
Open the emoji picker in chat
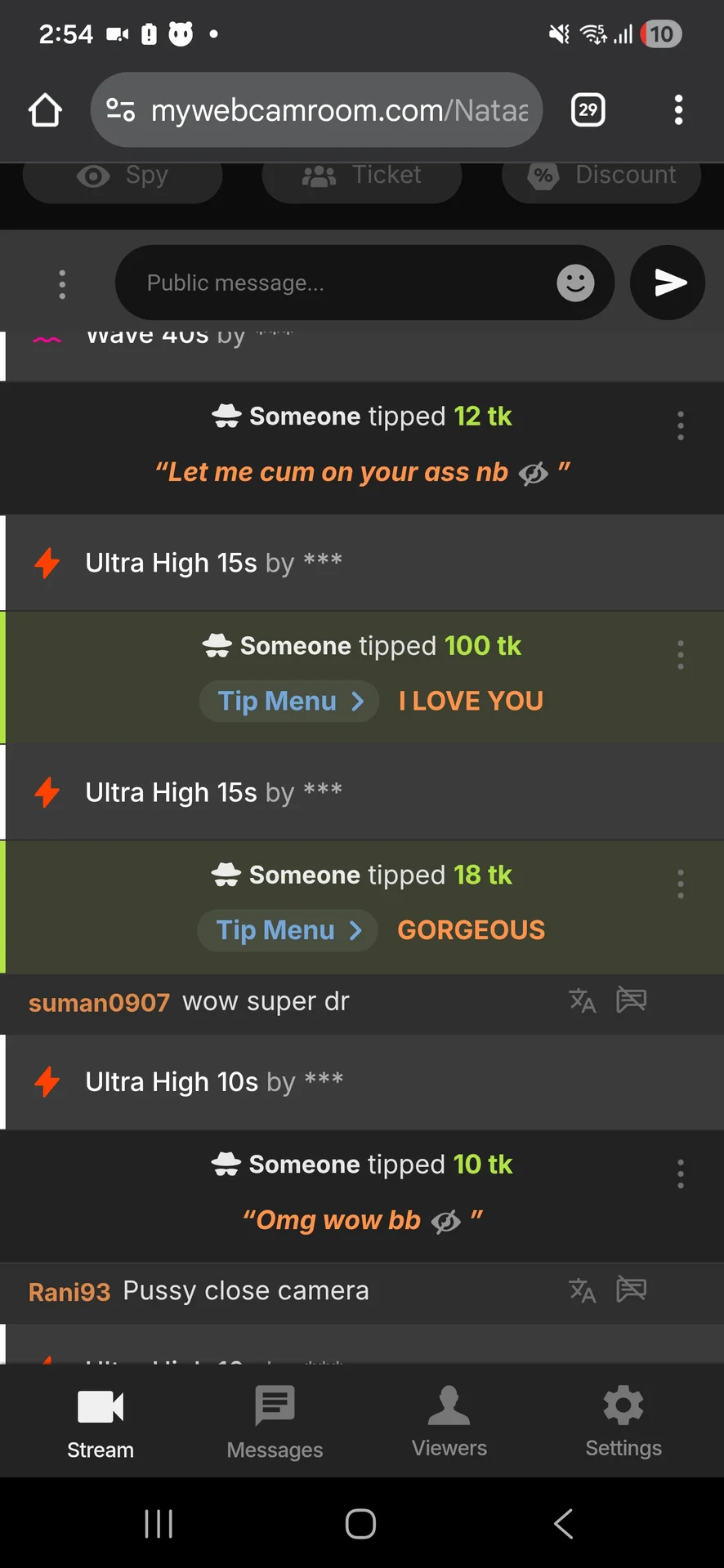[575, 283]
